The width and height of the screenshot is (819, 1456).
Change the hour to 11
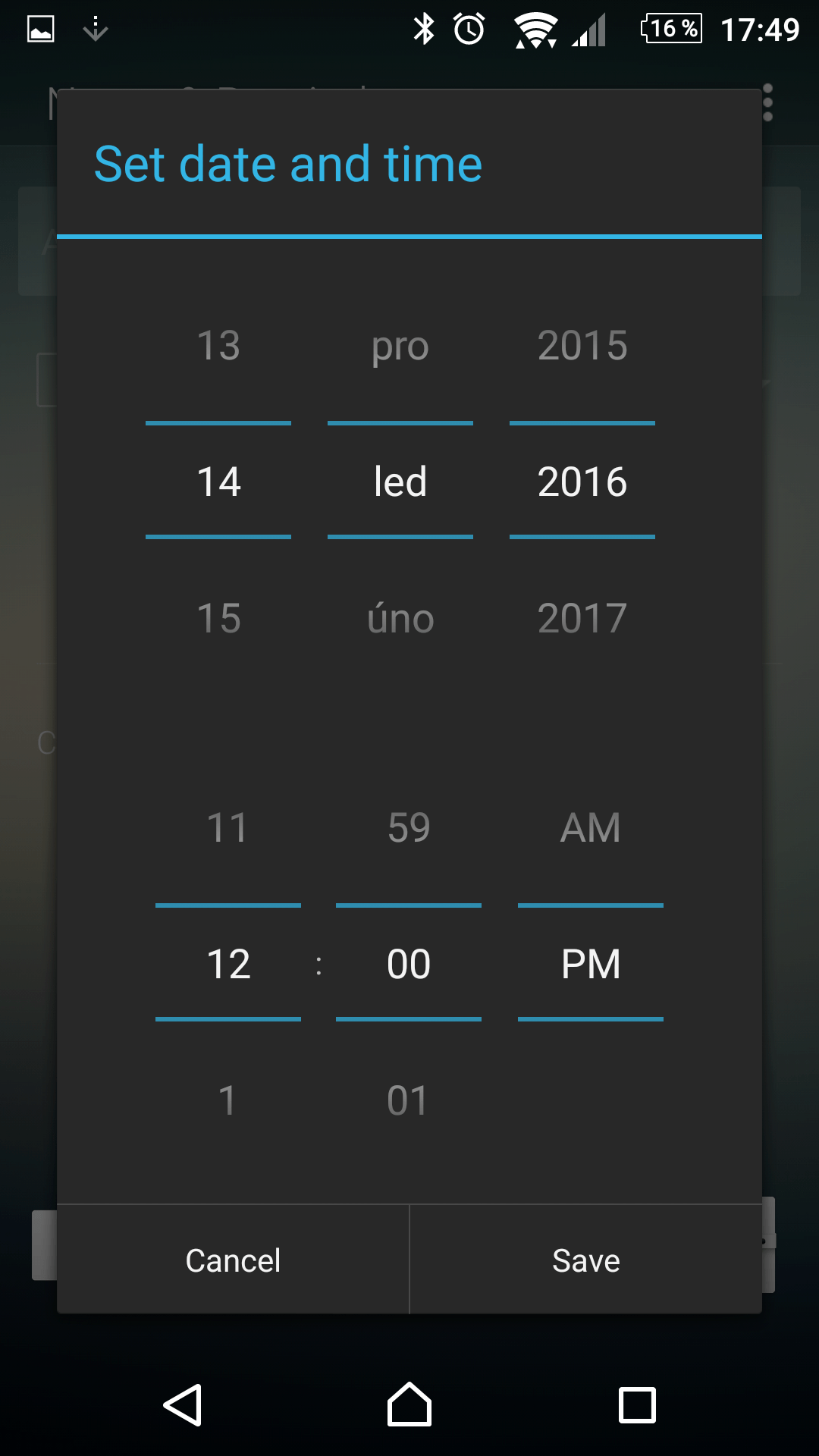[x=227, y=827]
